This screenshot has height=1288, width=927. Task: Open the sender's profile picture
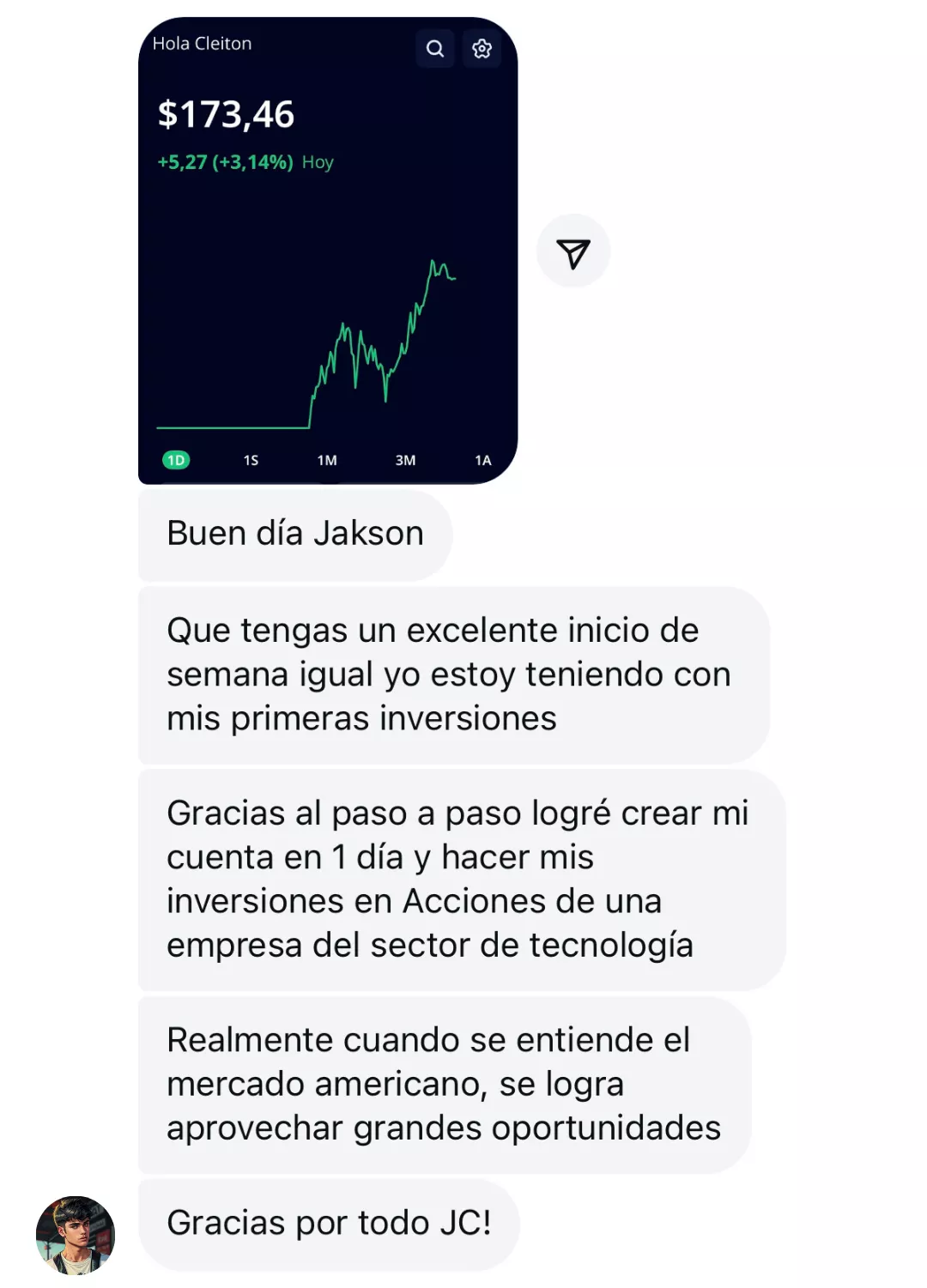[x=76, y=1235]
